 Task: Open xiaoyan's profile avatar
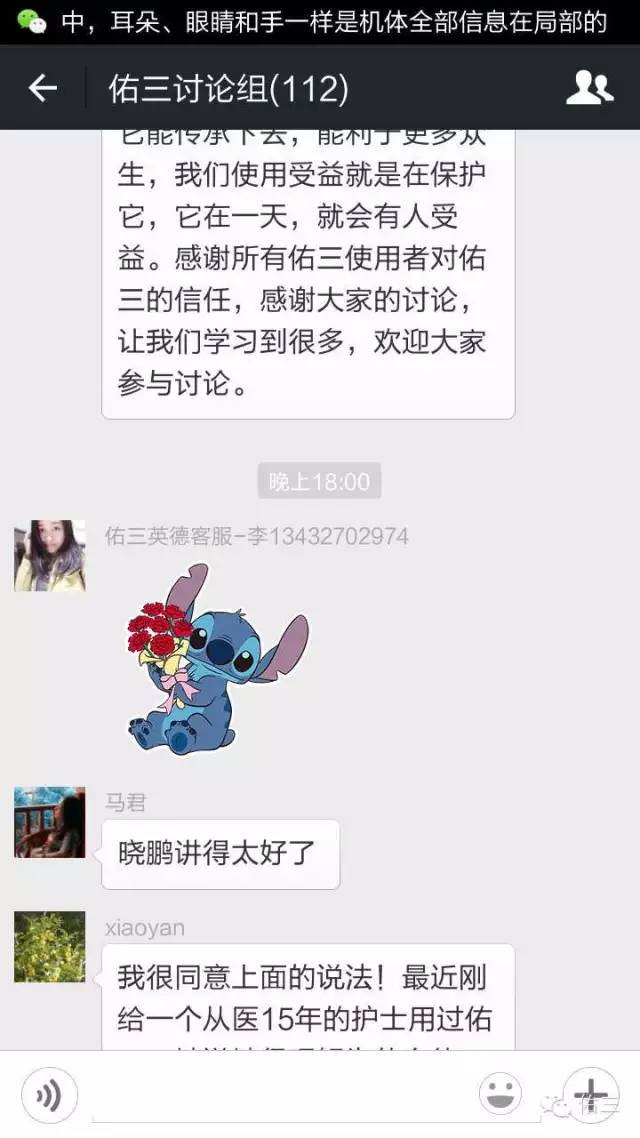49,946
